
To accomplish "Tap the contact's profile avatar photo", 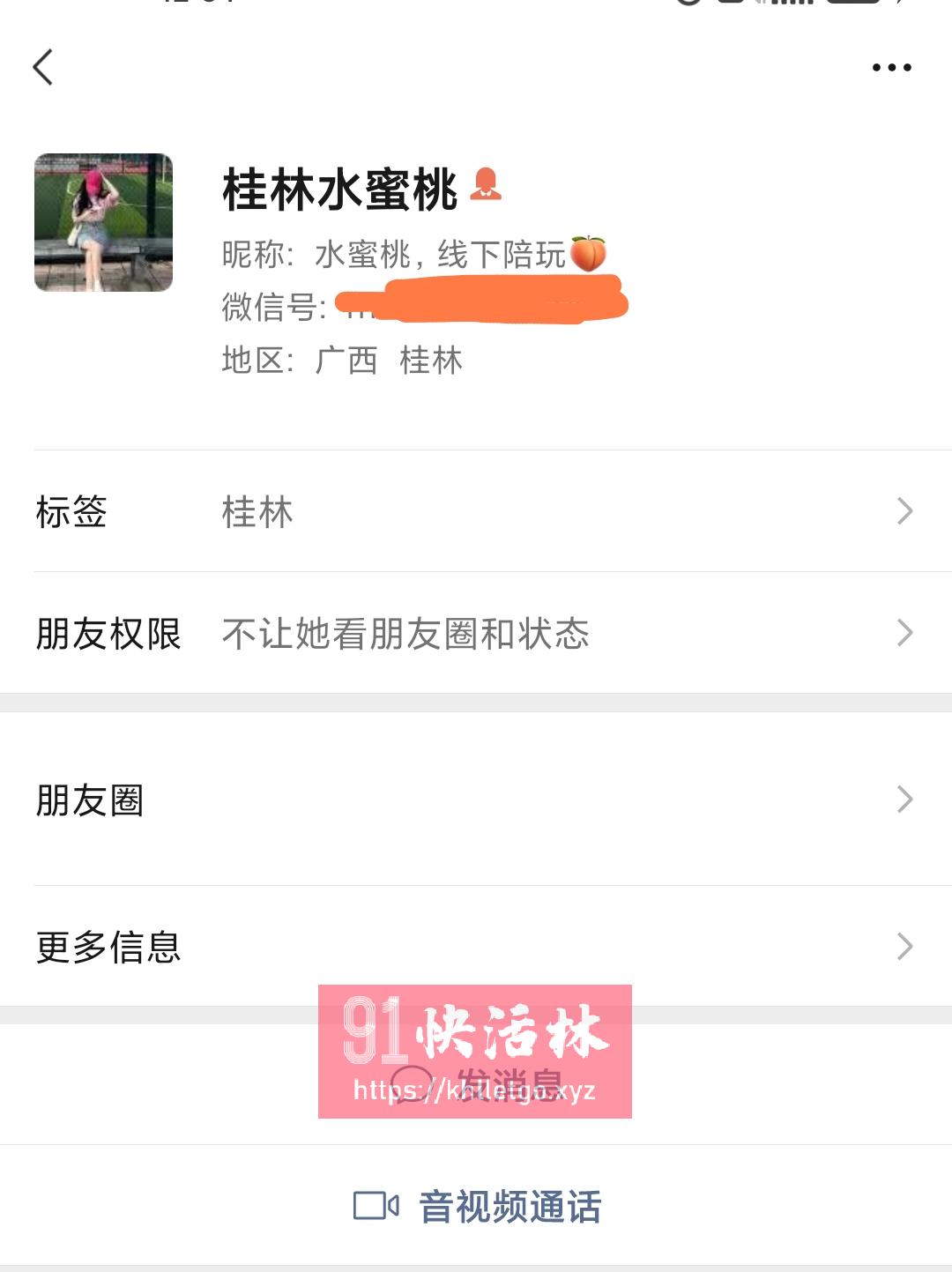I will click(103, 221).
